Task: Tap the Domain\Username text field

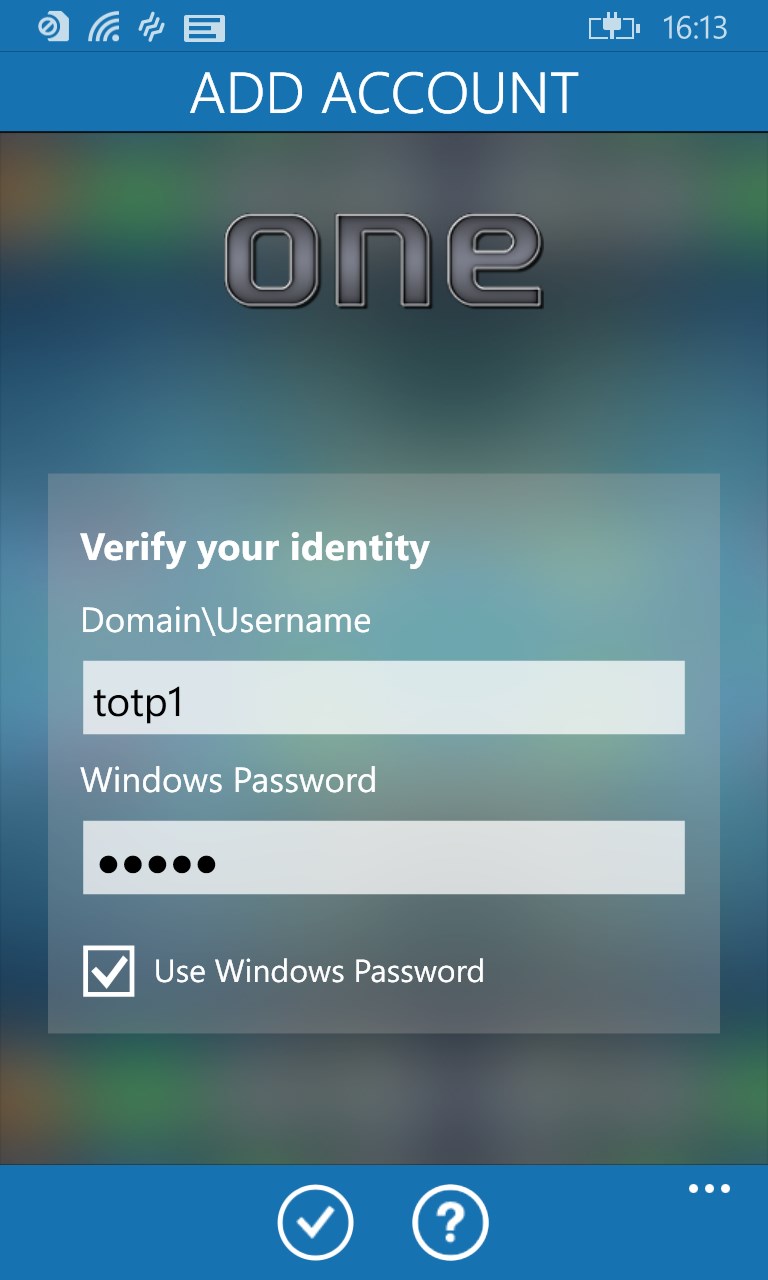Action: point(383,698)
